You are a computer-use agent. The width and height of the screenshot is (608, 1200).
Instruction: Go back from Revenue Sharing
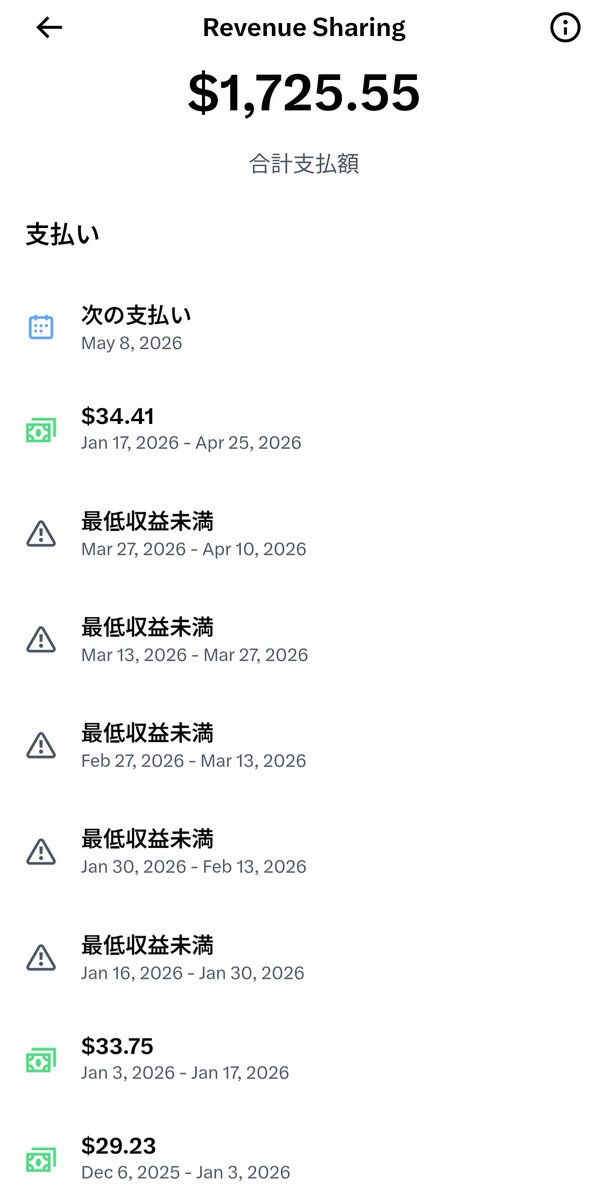pos(49,28)
